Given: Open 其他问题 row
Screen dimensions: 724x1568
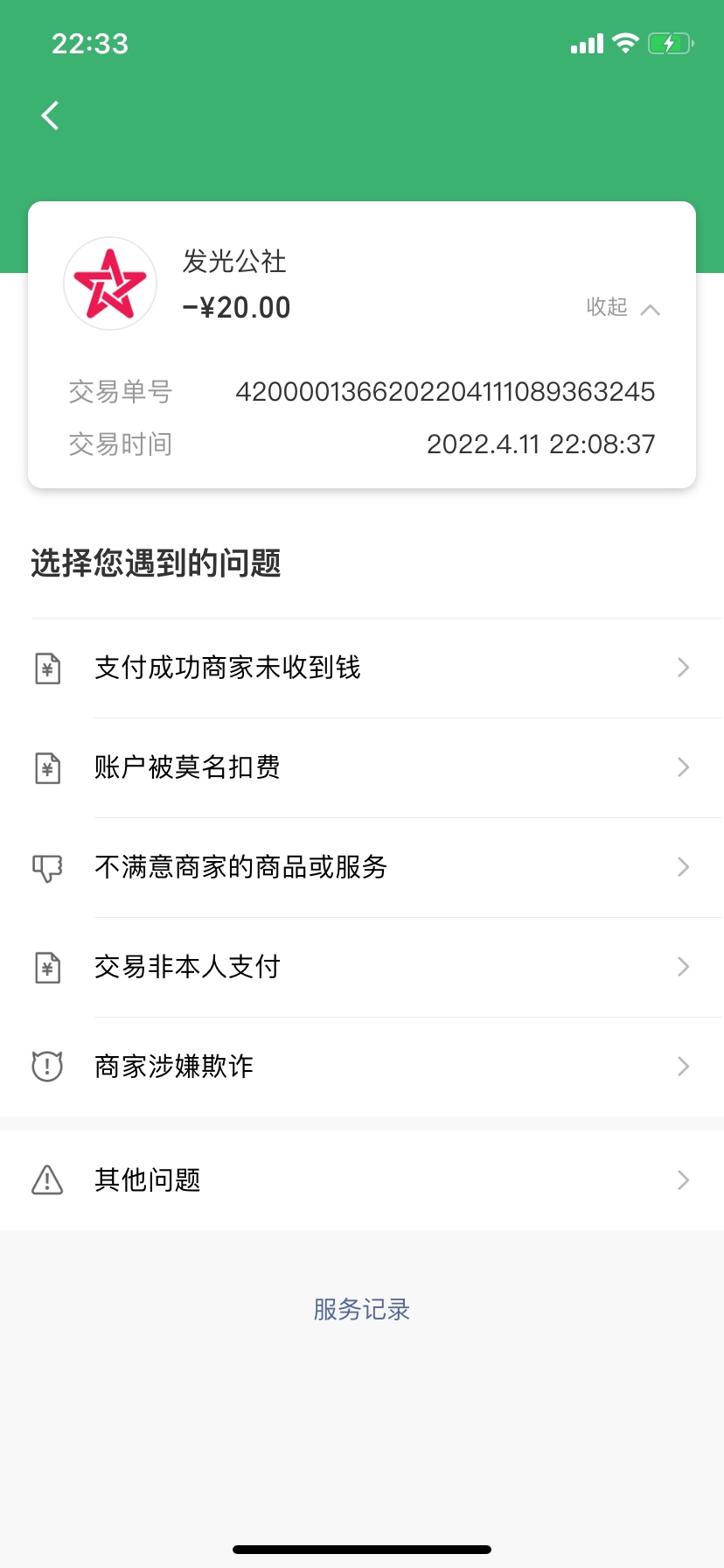Looking at the screenshot, I should [x=362, y=1180].
